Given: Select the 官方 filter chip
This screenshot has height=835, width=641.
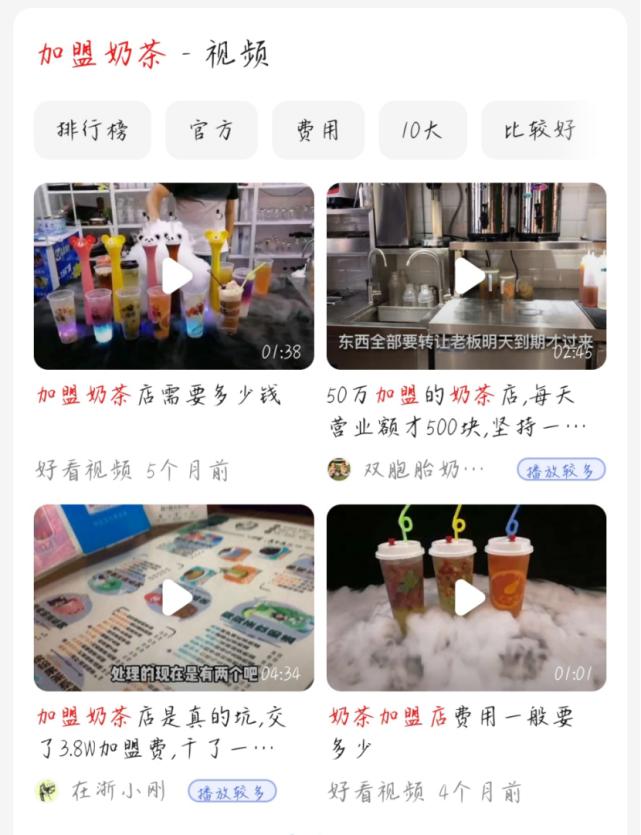Looking at the screenshot, I should [x=211, y=130].
